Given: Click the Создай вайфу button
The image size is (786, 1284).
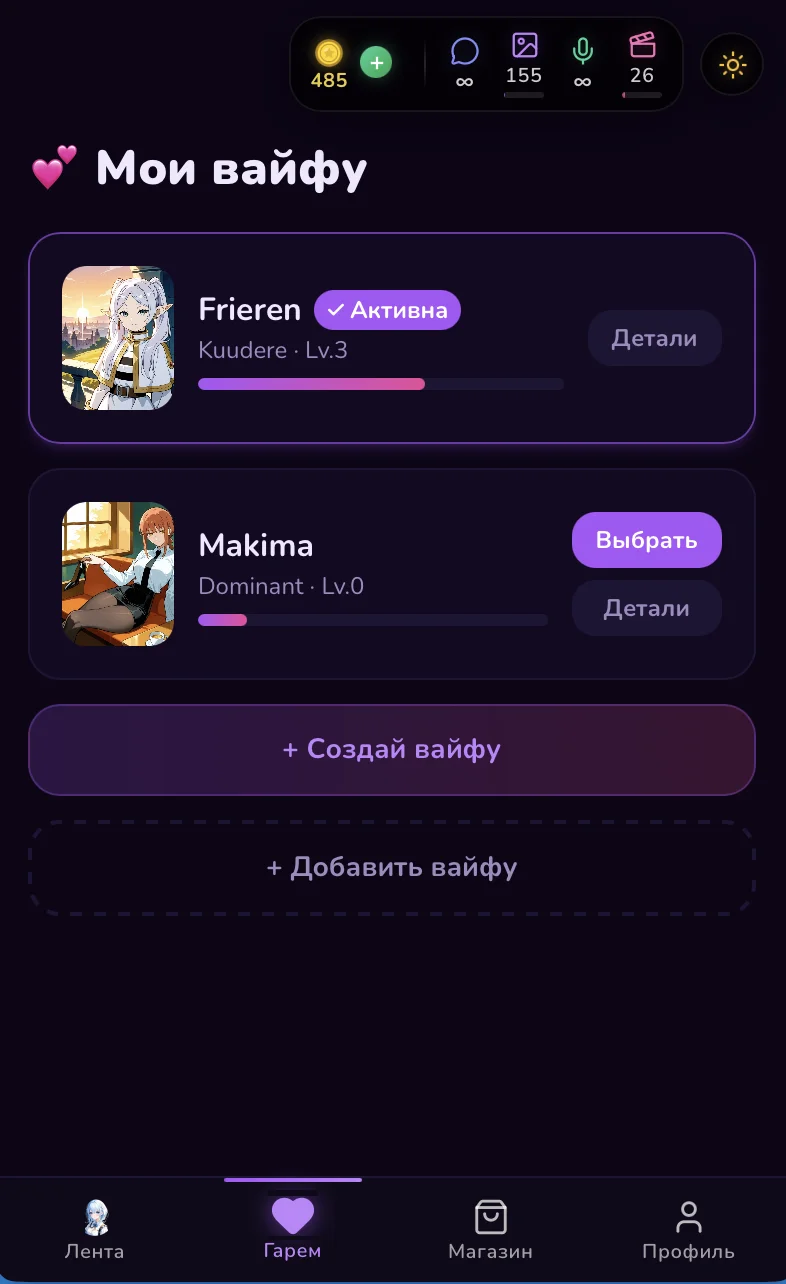Looking at the screenshot, I should point(392,750).
